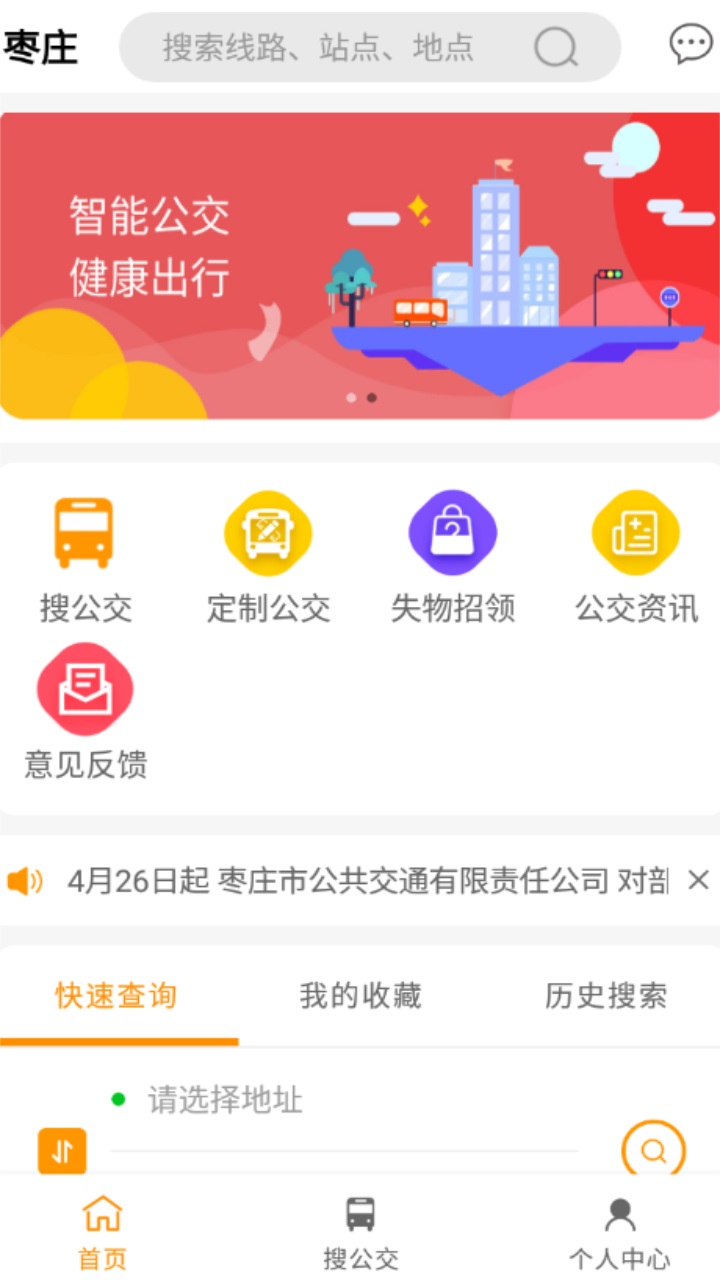
Task: Switch to the 我的收藏 tab
Action: click(360, 996)
